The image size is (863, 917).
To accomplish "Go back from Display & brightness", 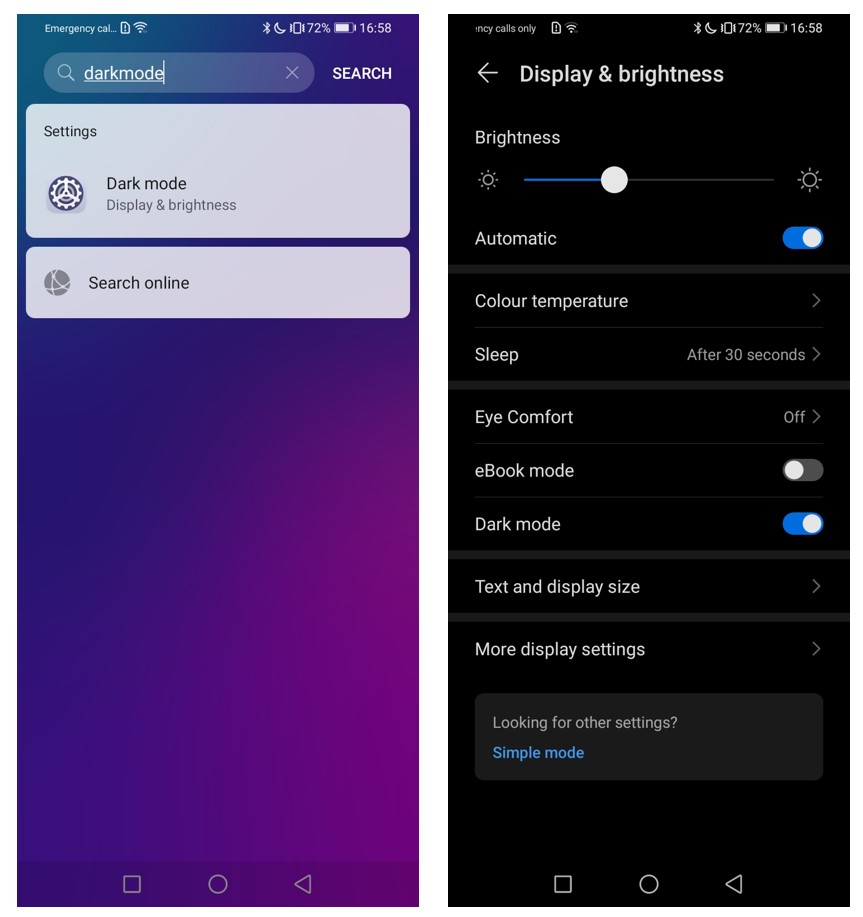I will [x=487, y=73].
